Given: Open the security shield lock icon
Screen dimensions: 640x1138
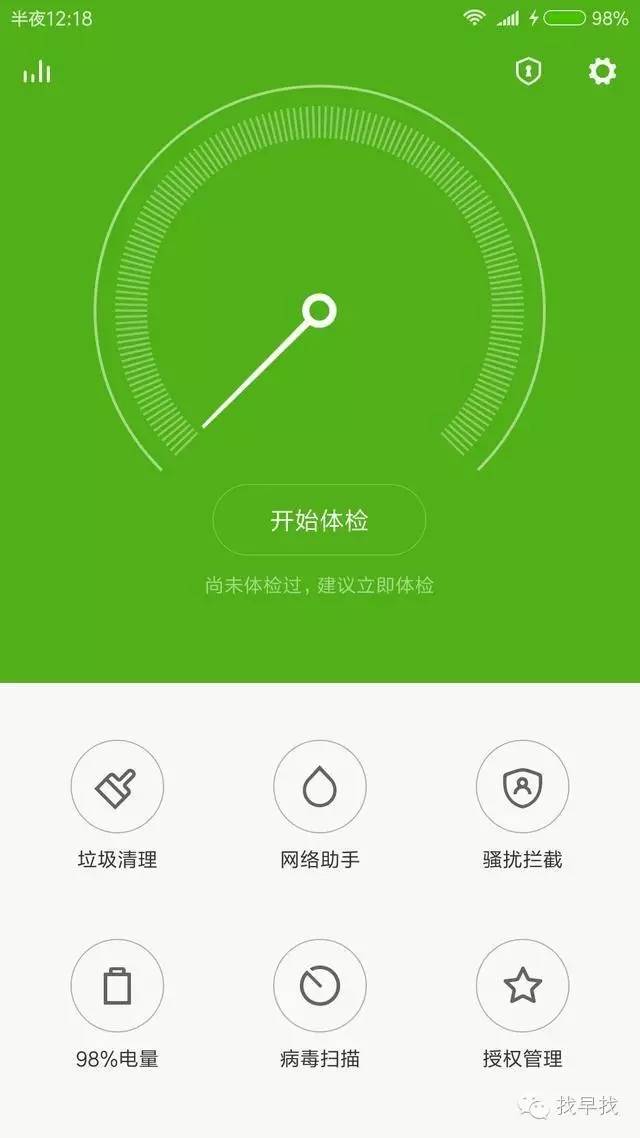Looking at the screenshot, I should tap(527, 71).
